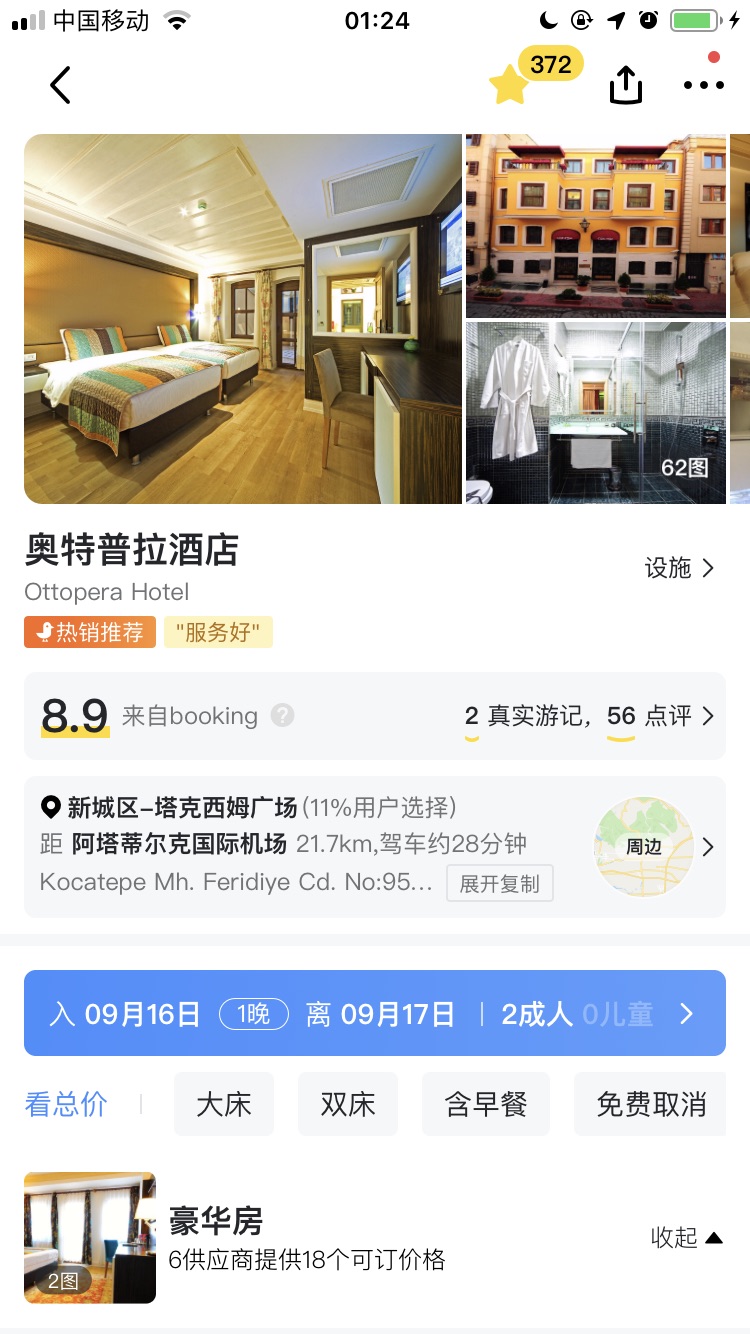This screenshot has height=1334, width=750.
Task: Select 看总价 to show total prices
Action: point(66,1104)
